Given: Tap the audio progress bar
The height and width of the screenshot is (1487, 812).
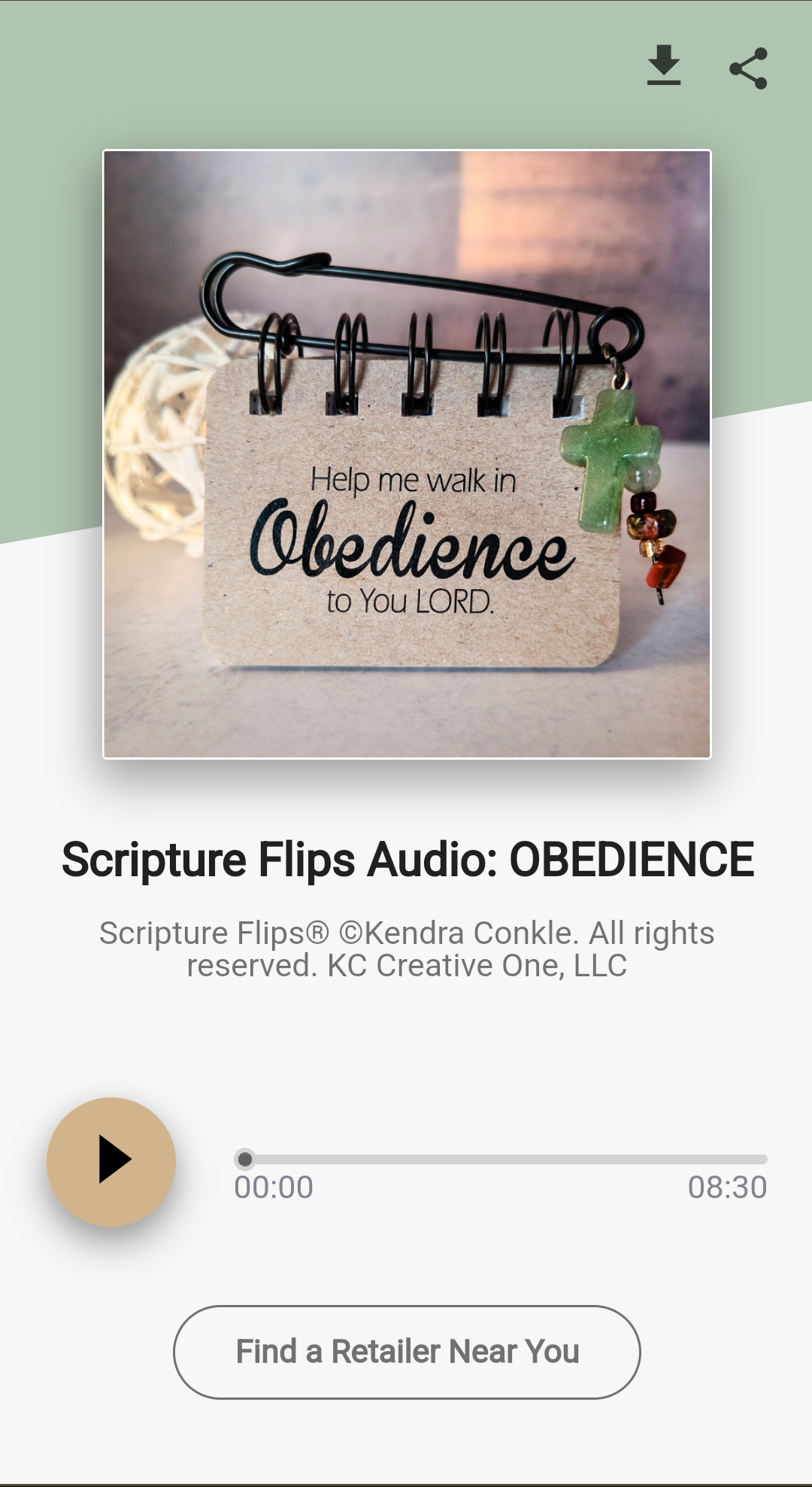Looking at the screenshot, I should pyautogui.click(x=501, y=1160).
